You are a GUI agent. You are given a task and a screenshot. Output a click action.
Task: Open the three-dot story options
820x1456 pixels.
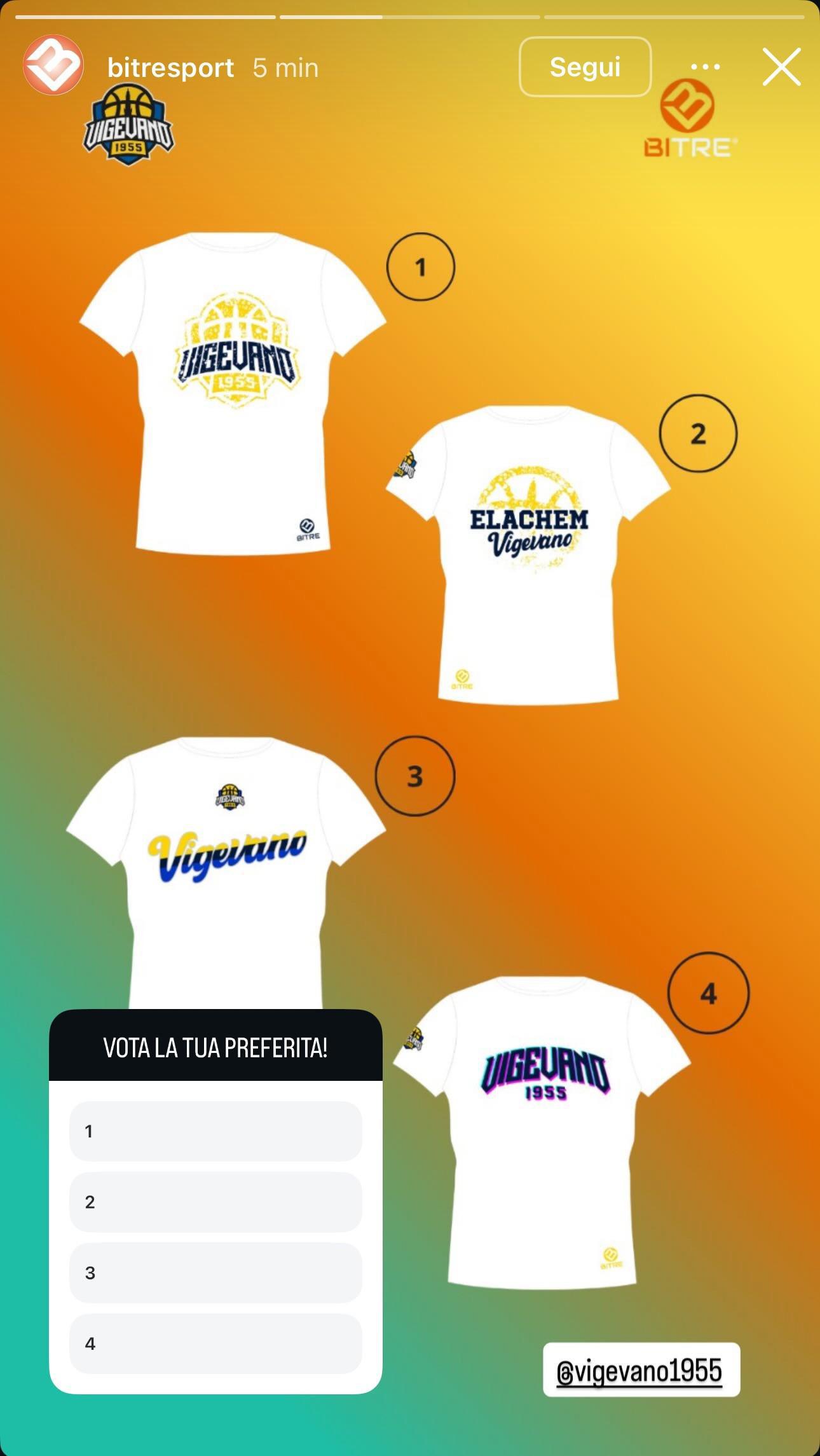pos(705,67)
